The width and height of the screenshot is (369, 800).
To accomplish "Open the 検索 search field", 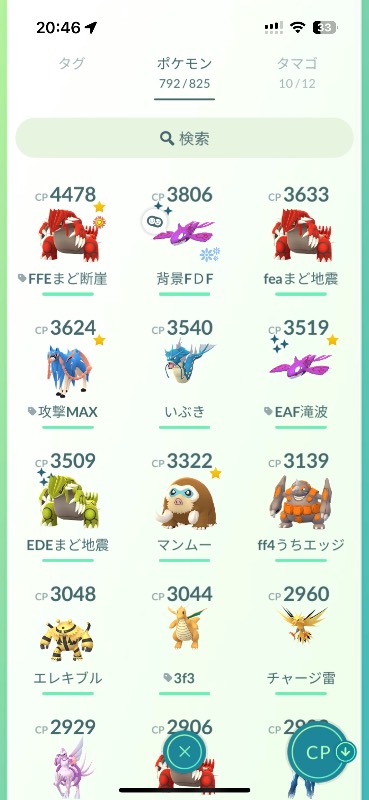I will 184,138.
